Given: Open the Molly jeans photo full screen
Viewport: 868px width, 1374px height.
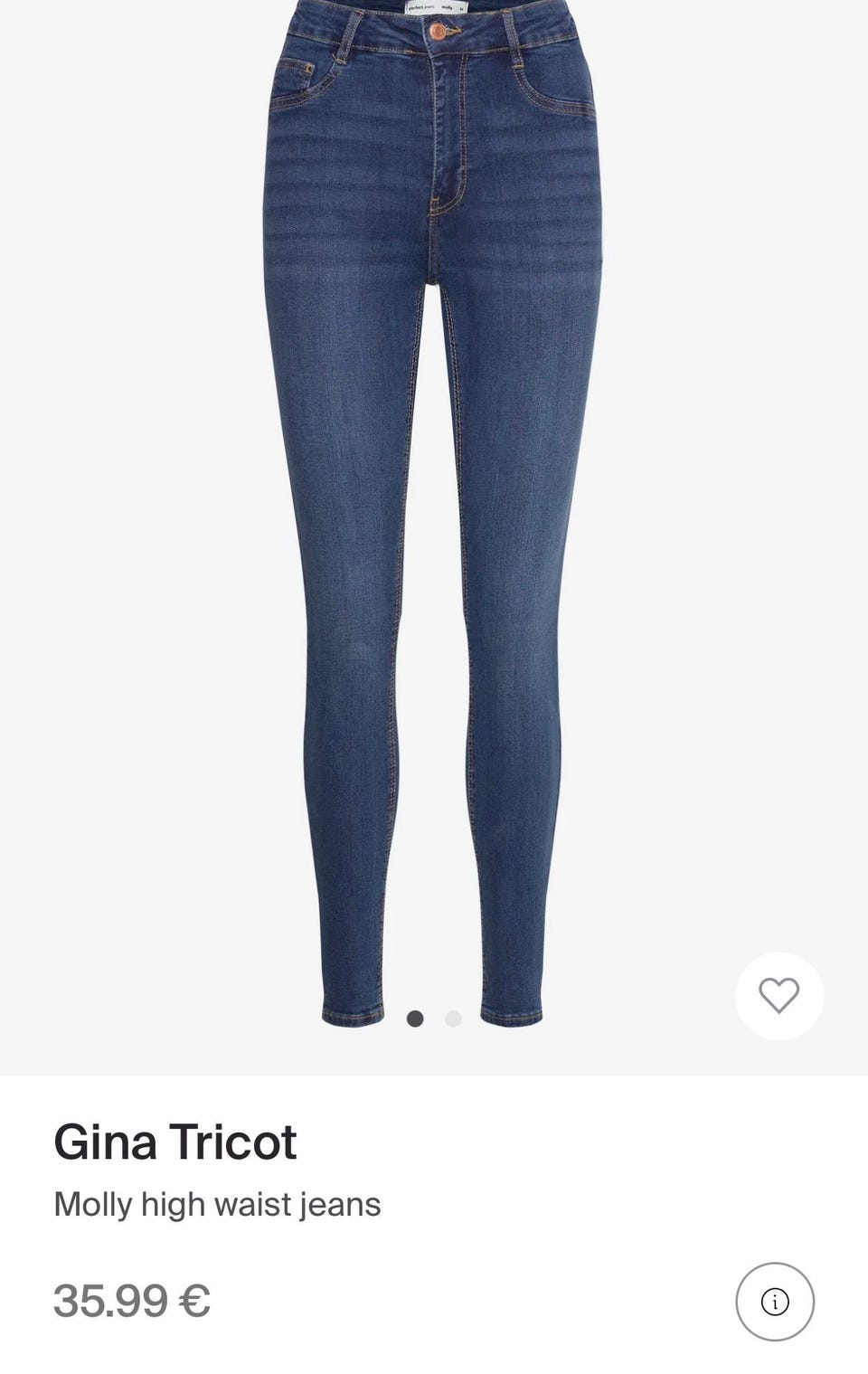Looking at the screenshot, I should click(x=434, y=507).
